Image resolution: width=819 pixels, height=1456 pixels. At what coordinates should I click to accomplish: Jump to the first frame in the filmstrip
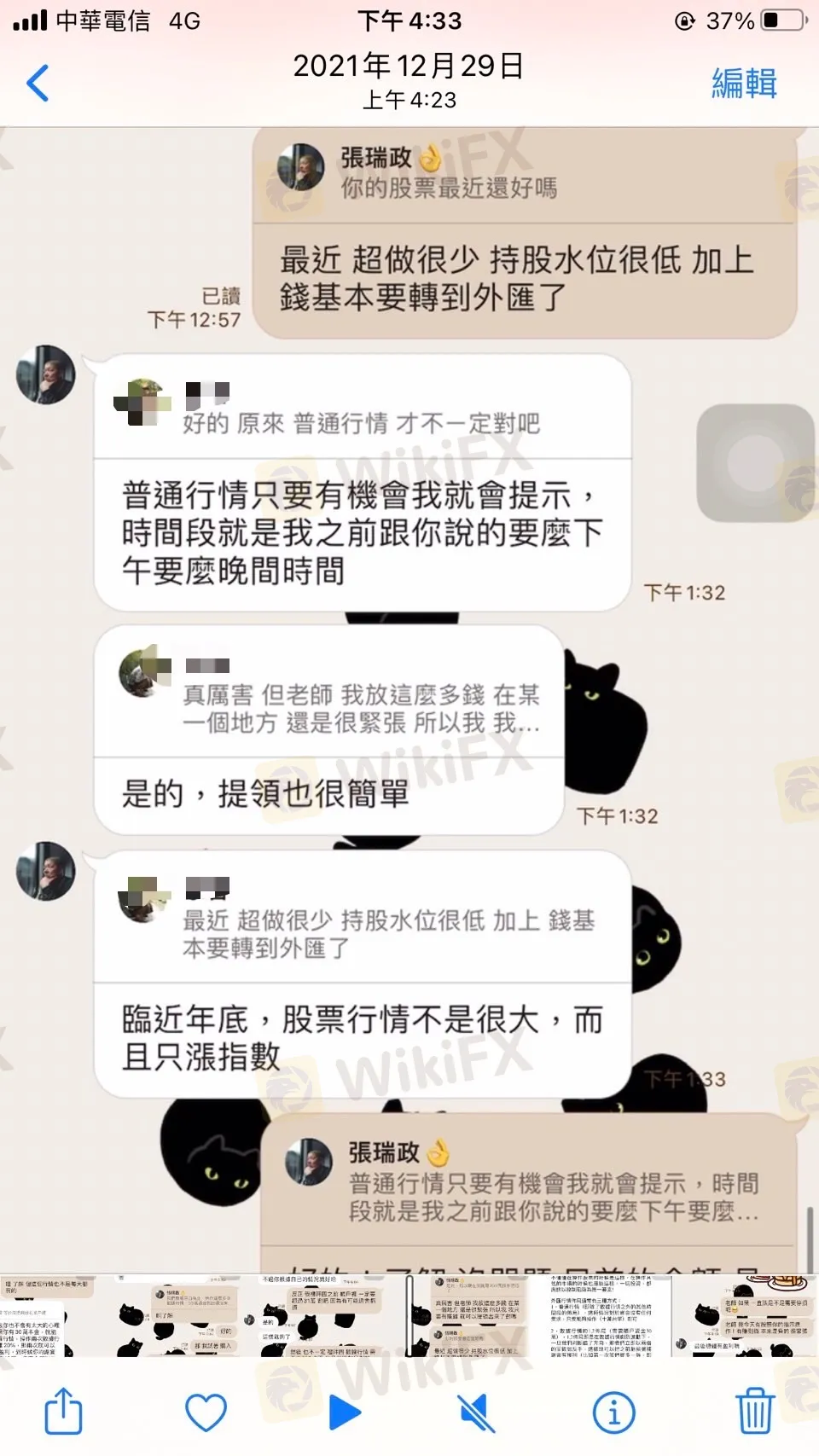(47, 1316)
